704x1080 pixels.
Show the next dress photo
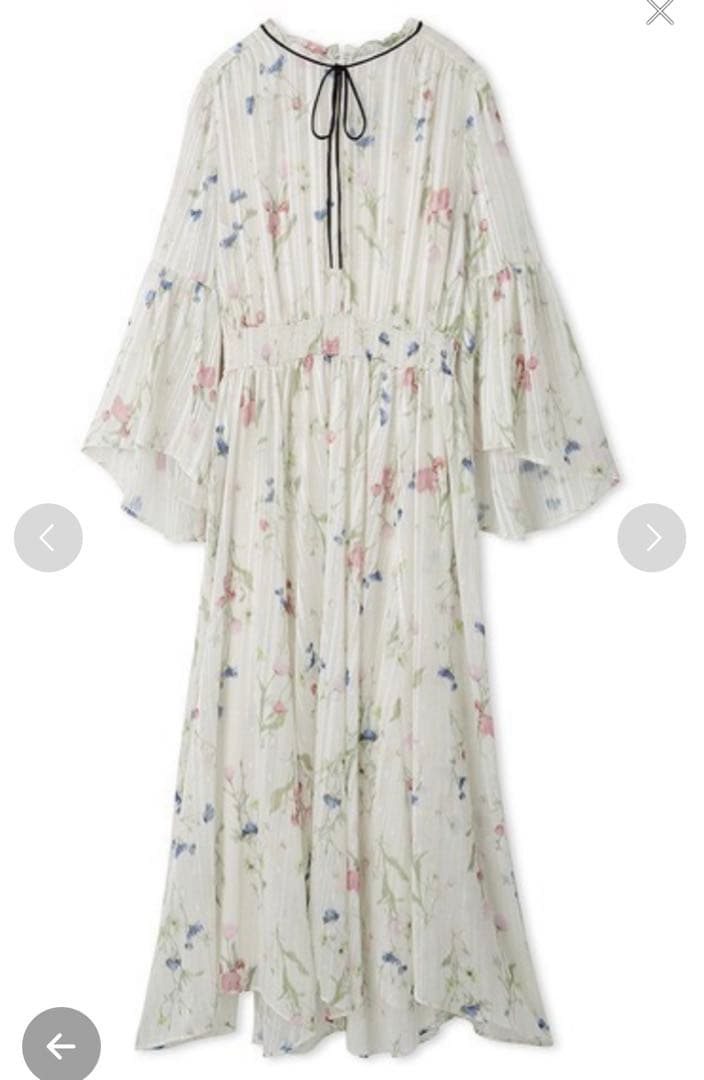(x=652, y=538)
